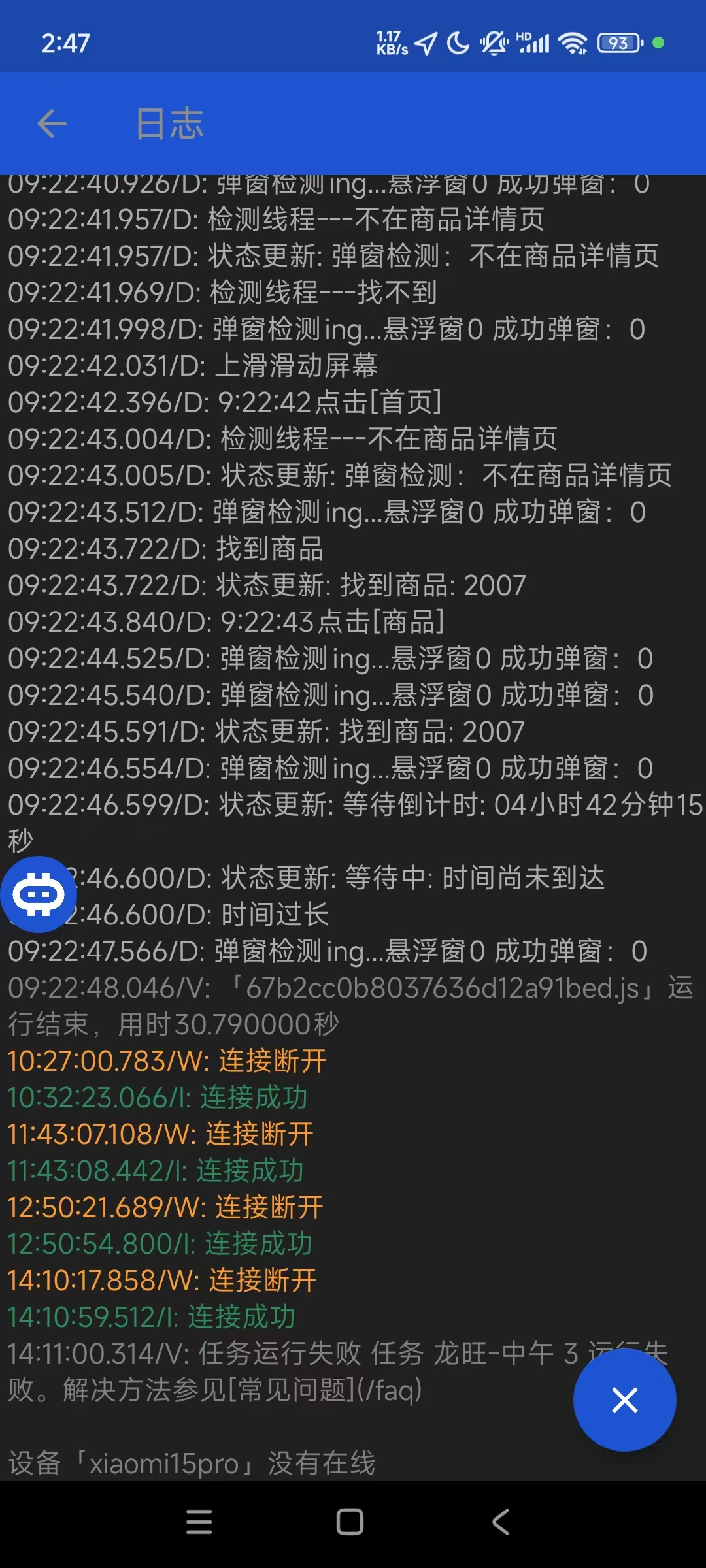This screenshot has width=706, height=1568.
Task: Tap the system navigation back button
Action: click(501, 1522)
